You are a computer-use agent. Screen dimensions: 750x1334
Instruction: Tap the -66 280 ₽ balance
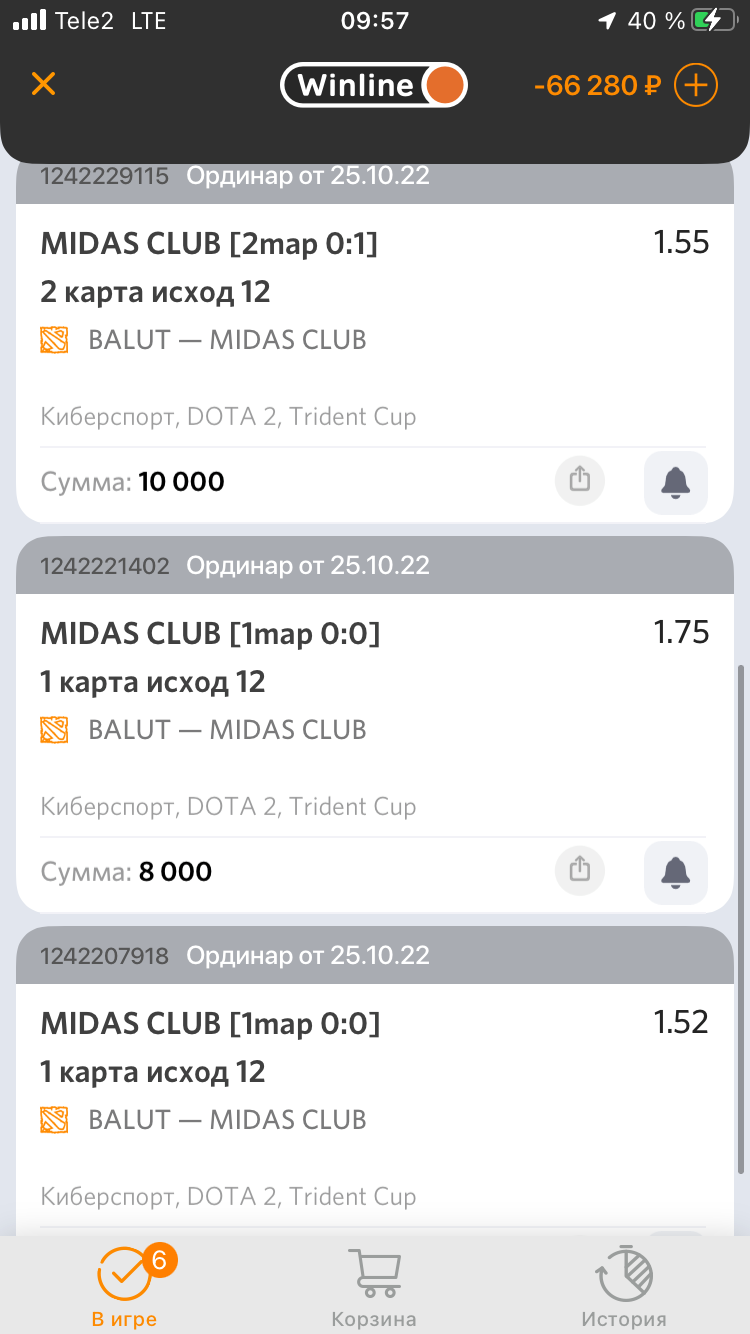pyautogui.click(x=597, y=86)
